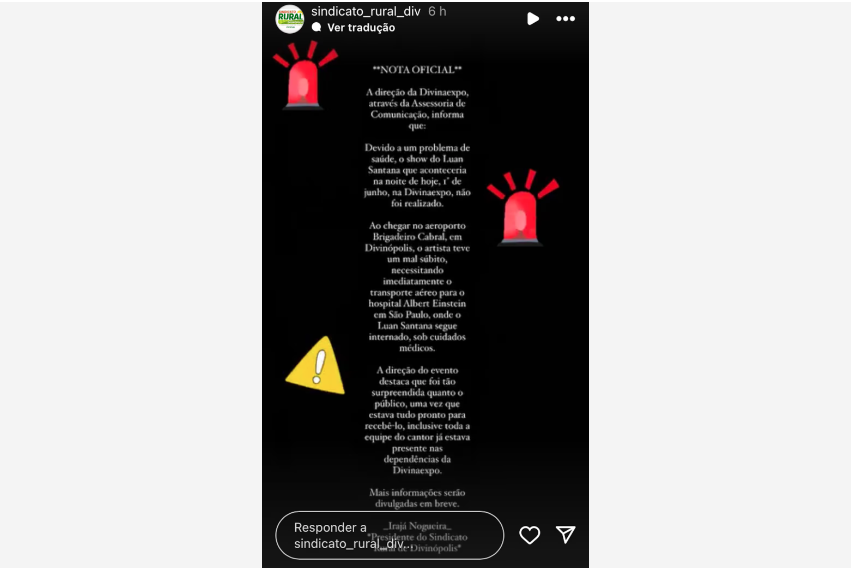Like the story with the heart icon
The height and width of the screenshot is (568, 853).
[x=530, y=535]
